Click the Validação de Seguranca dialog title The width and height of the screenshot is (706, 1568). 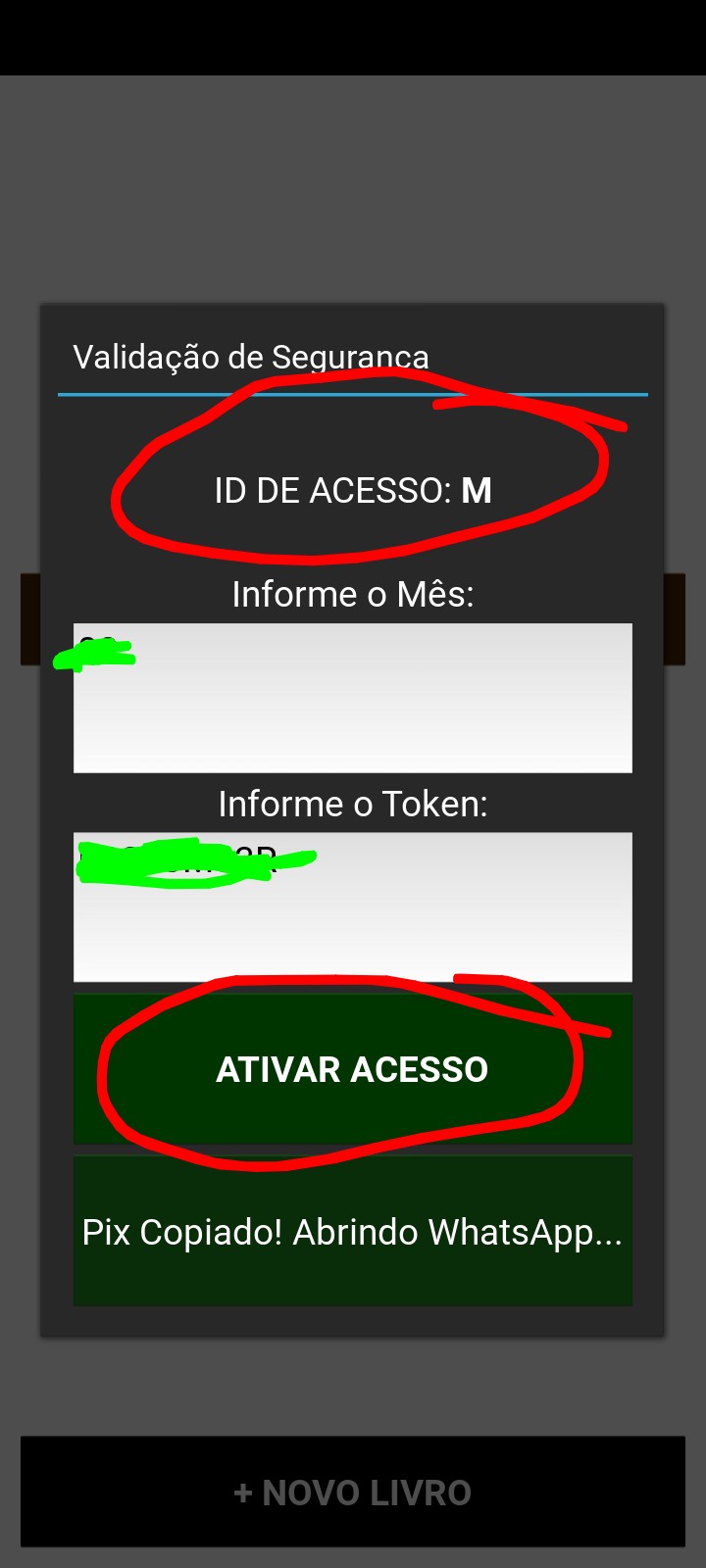coord(250,358)
